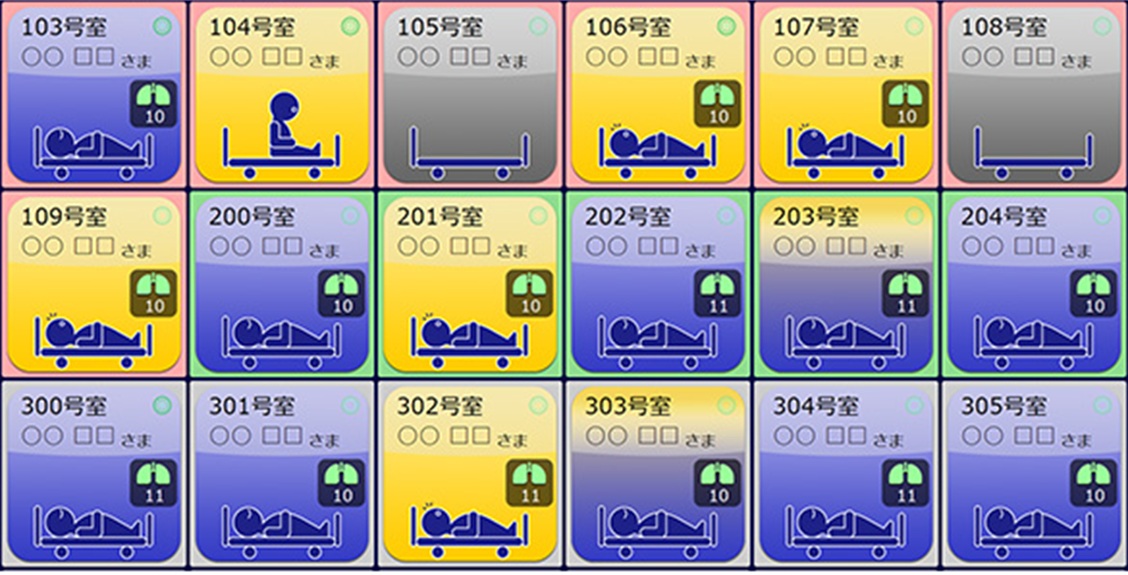Viewport: 1128px width, 575px height.
Task: Check the 109号室 patient tile
Action: coord(94,285)
